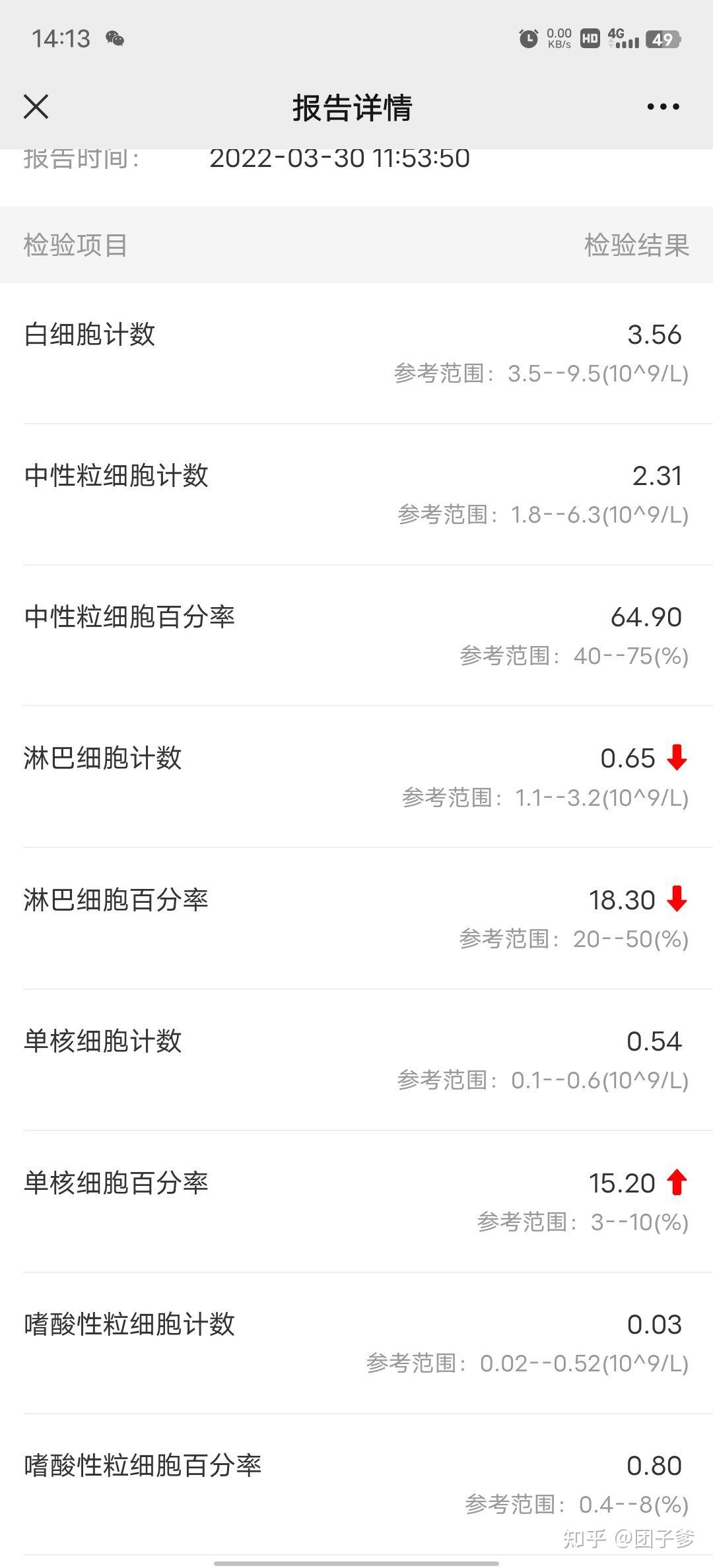The width and height of the screenshot is (713, 1568).
Task: Close the report details page
Action: [36, 106]
